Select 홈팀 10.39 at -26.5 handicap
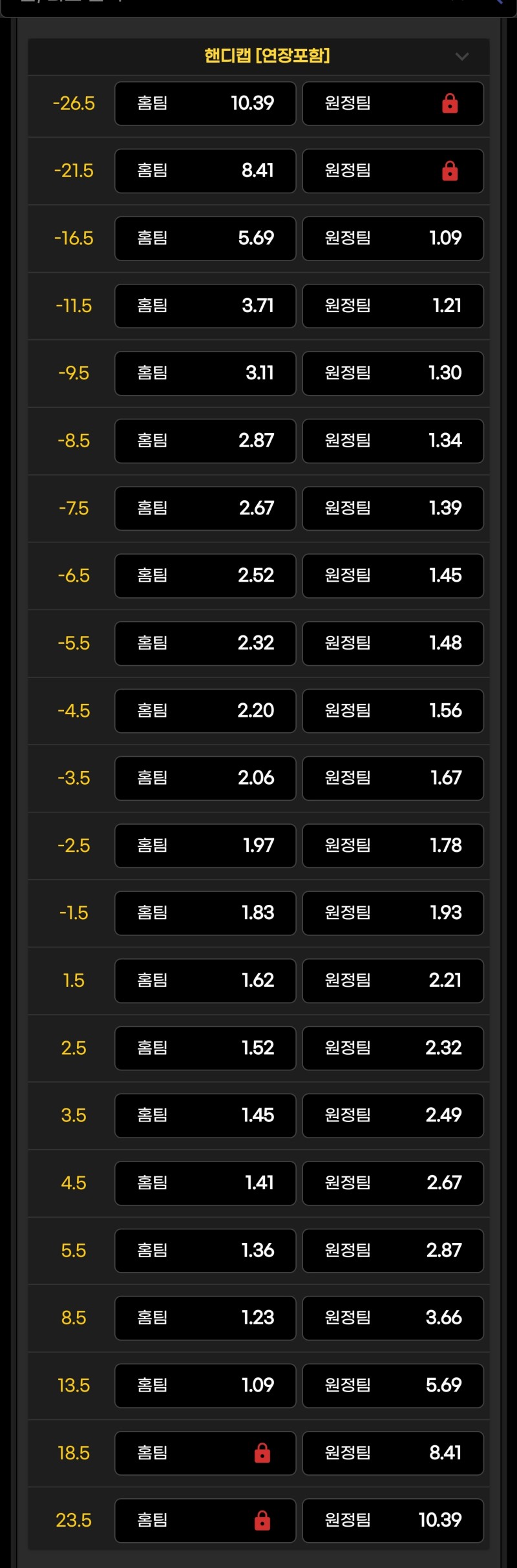The height and width of the screenshot is (1568, 517). click(x=205, y=103)
